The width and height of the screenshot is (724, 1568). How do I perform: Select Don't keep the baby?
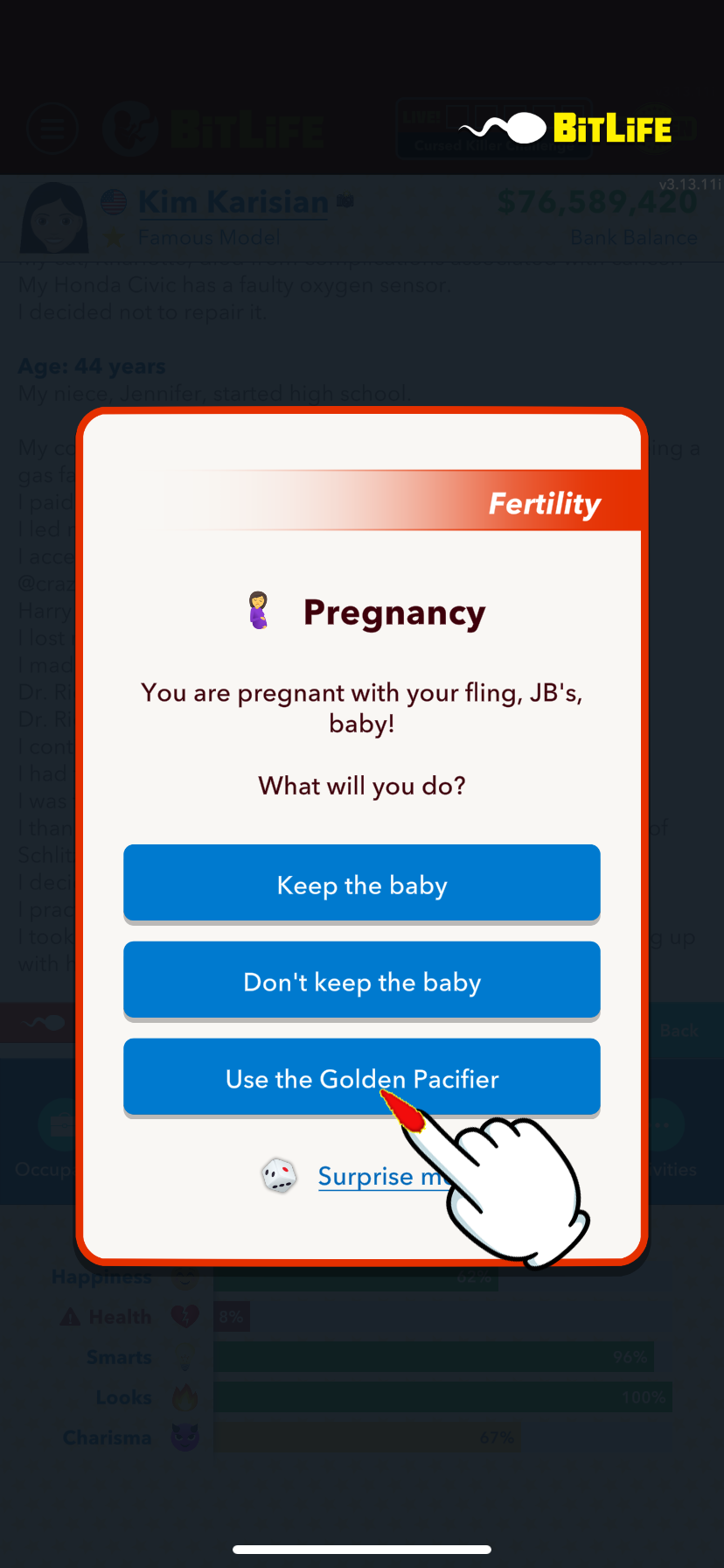[x=362, y=982]
